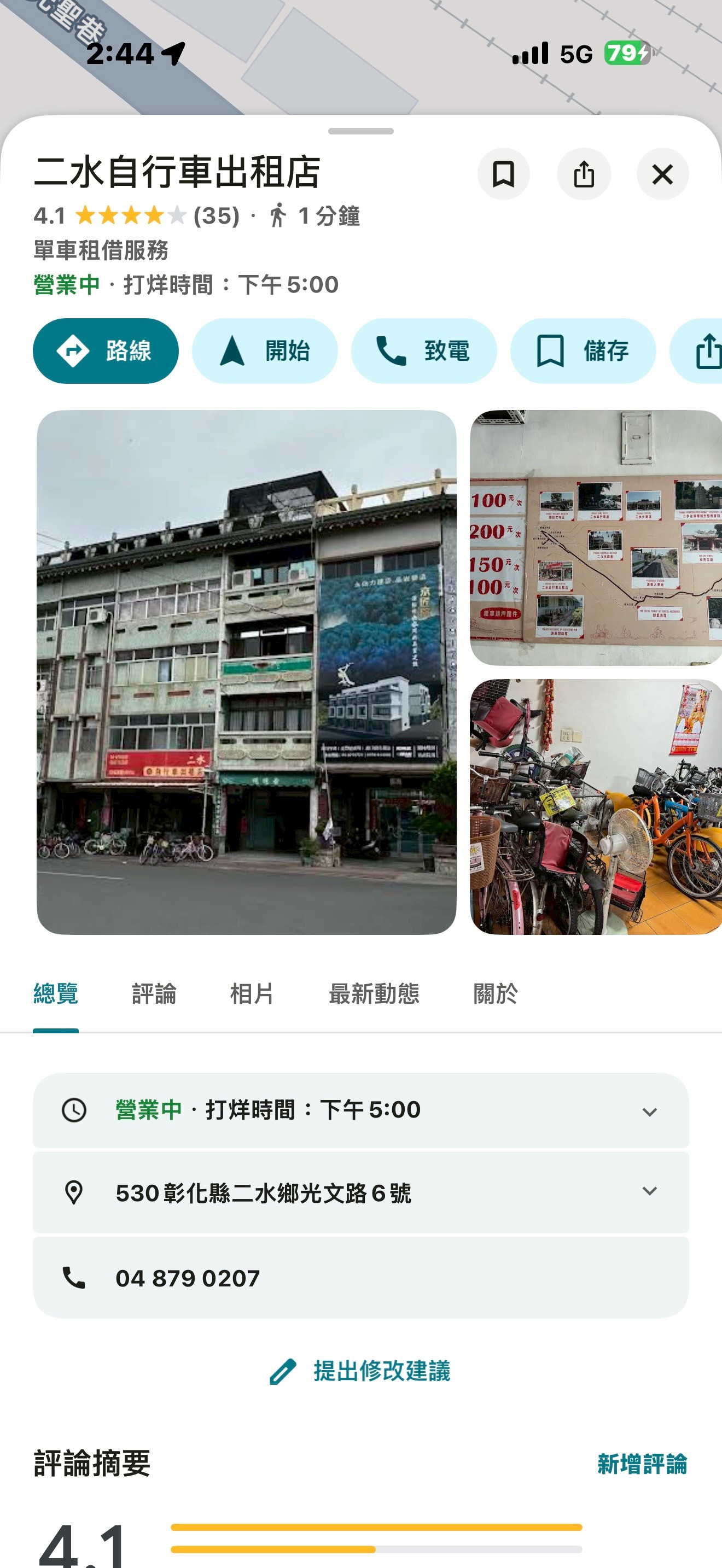Viewport: 722px width, 1568px height.
Task: Close the place details sheet
Action: pos(662,175)
